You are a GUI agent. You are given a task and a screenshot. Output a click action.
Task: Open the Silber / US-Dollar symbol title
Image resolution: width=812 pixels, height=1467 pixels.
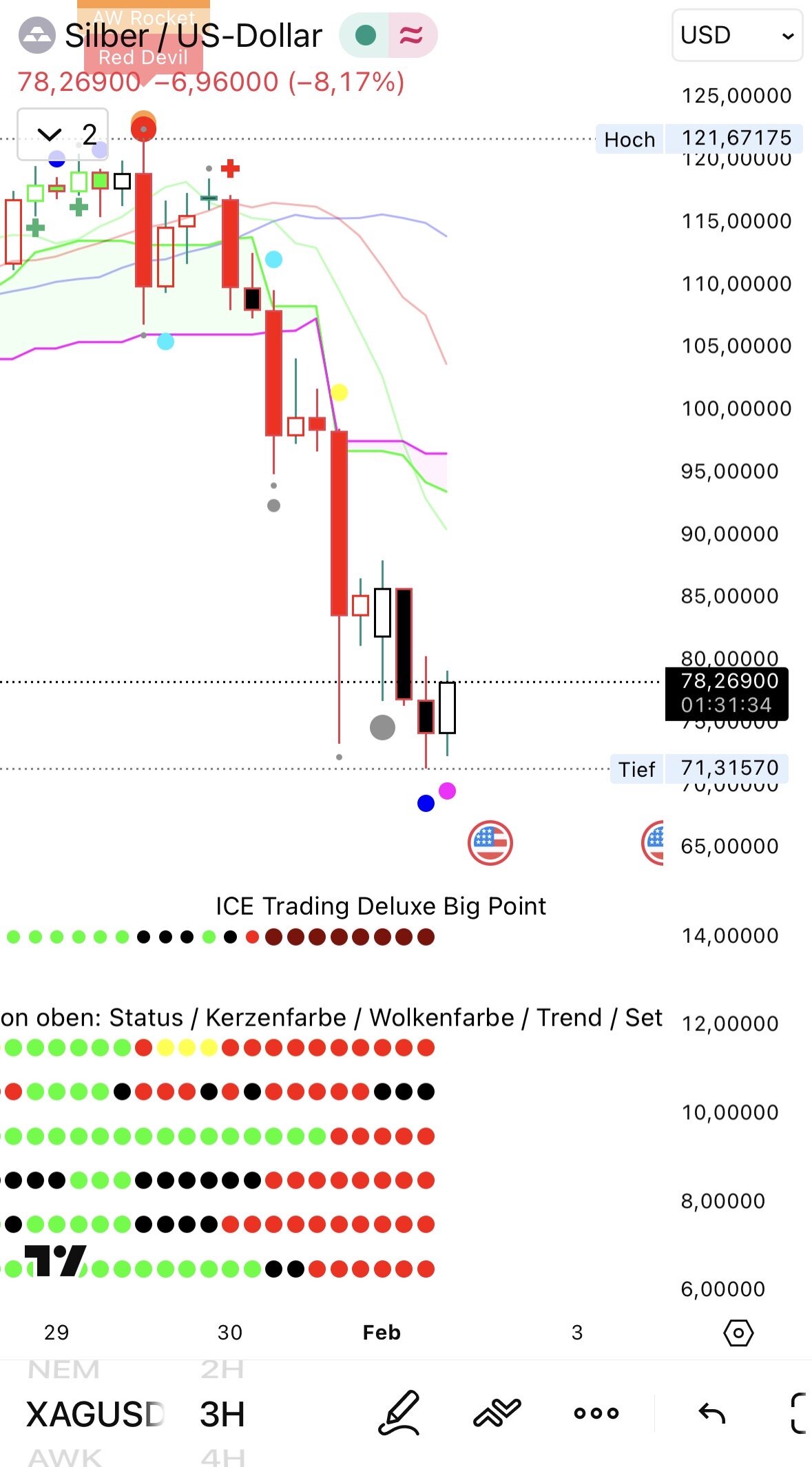click(193, 36)
